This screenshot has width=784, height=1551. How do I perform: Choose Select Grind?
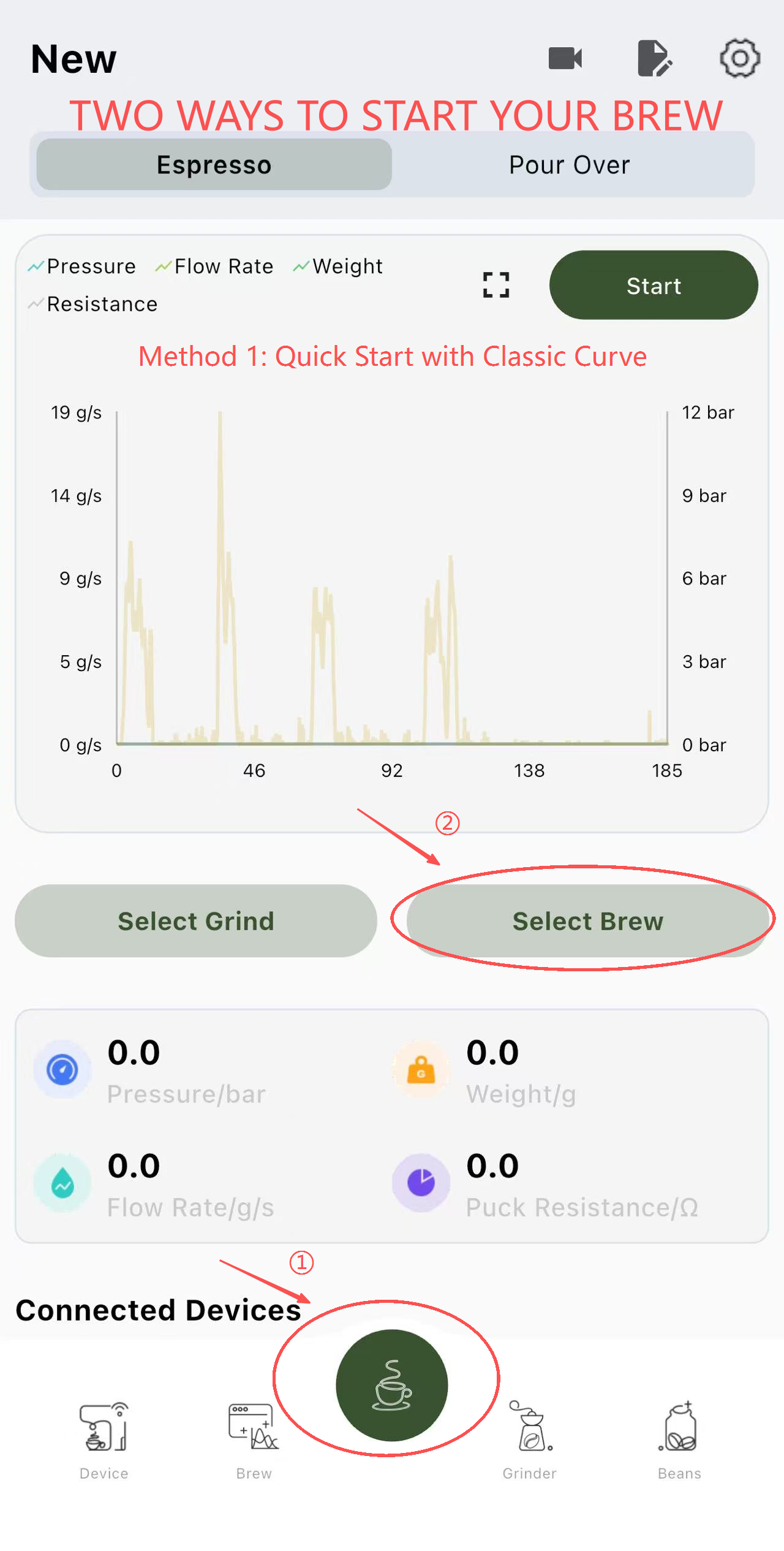[x=195, y=921]
